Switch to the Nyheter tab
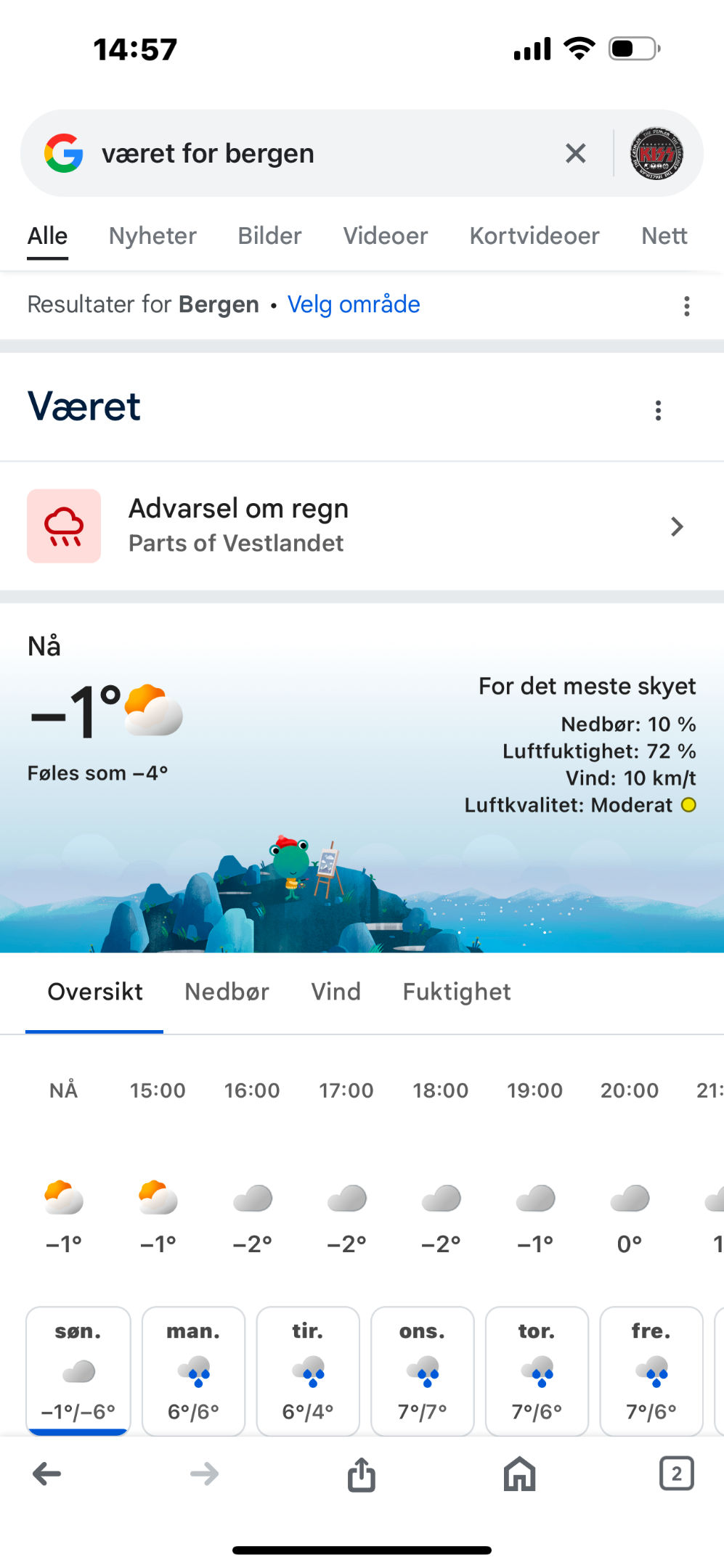This screenshot has width=724, height=1568. (152, 236)
